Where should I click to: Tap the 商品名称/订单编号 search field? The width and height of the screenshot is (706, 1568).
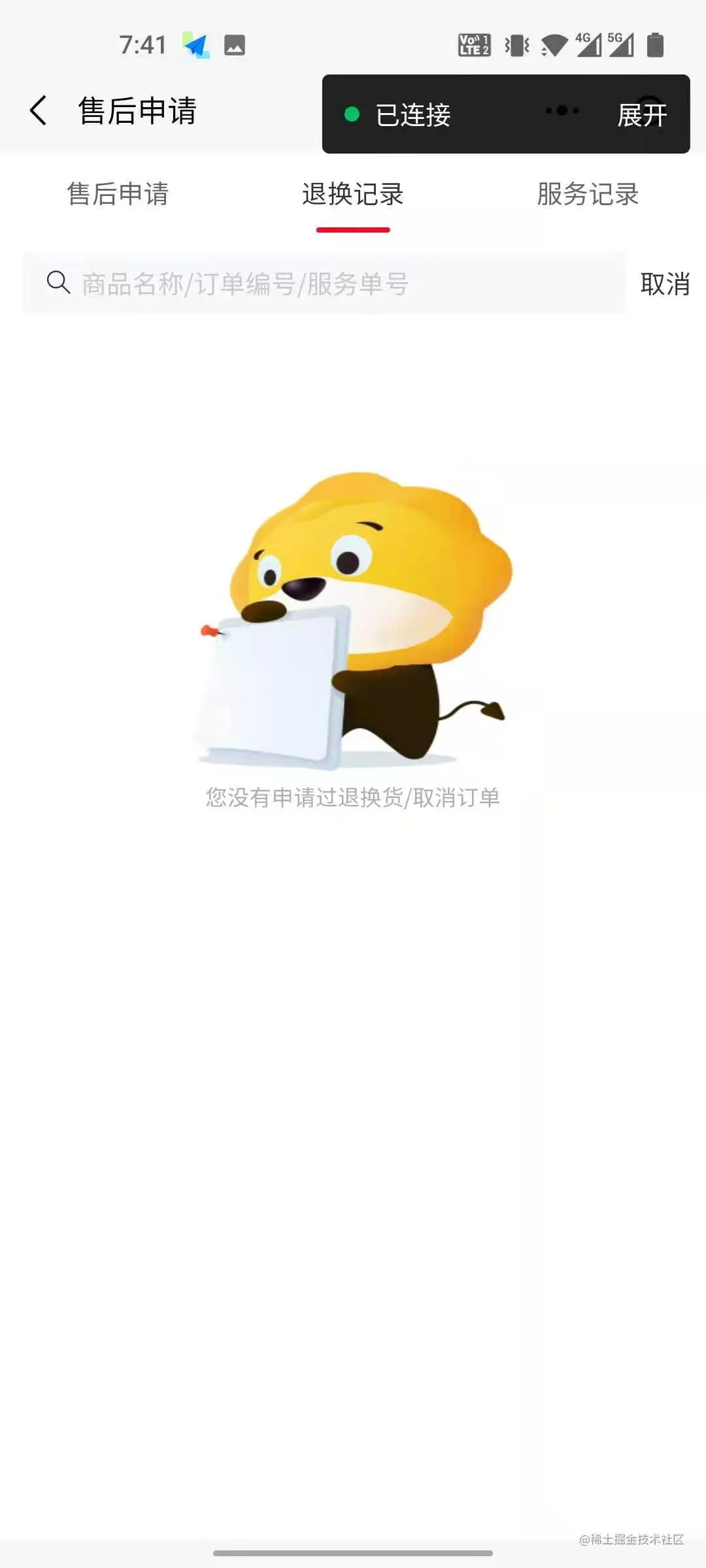point(324,284)
